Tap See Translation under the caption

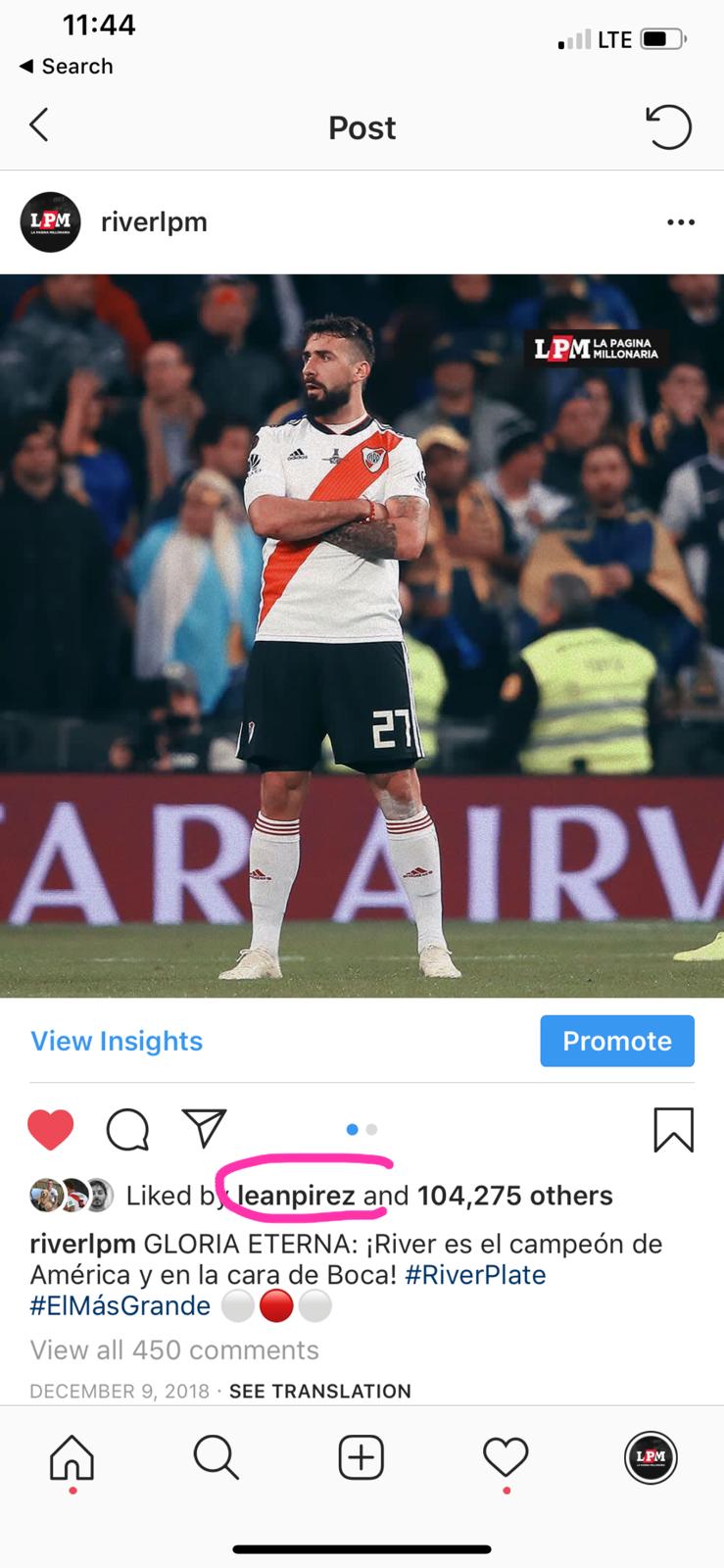click(x=319, y=1392)
